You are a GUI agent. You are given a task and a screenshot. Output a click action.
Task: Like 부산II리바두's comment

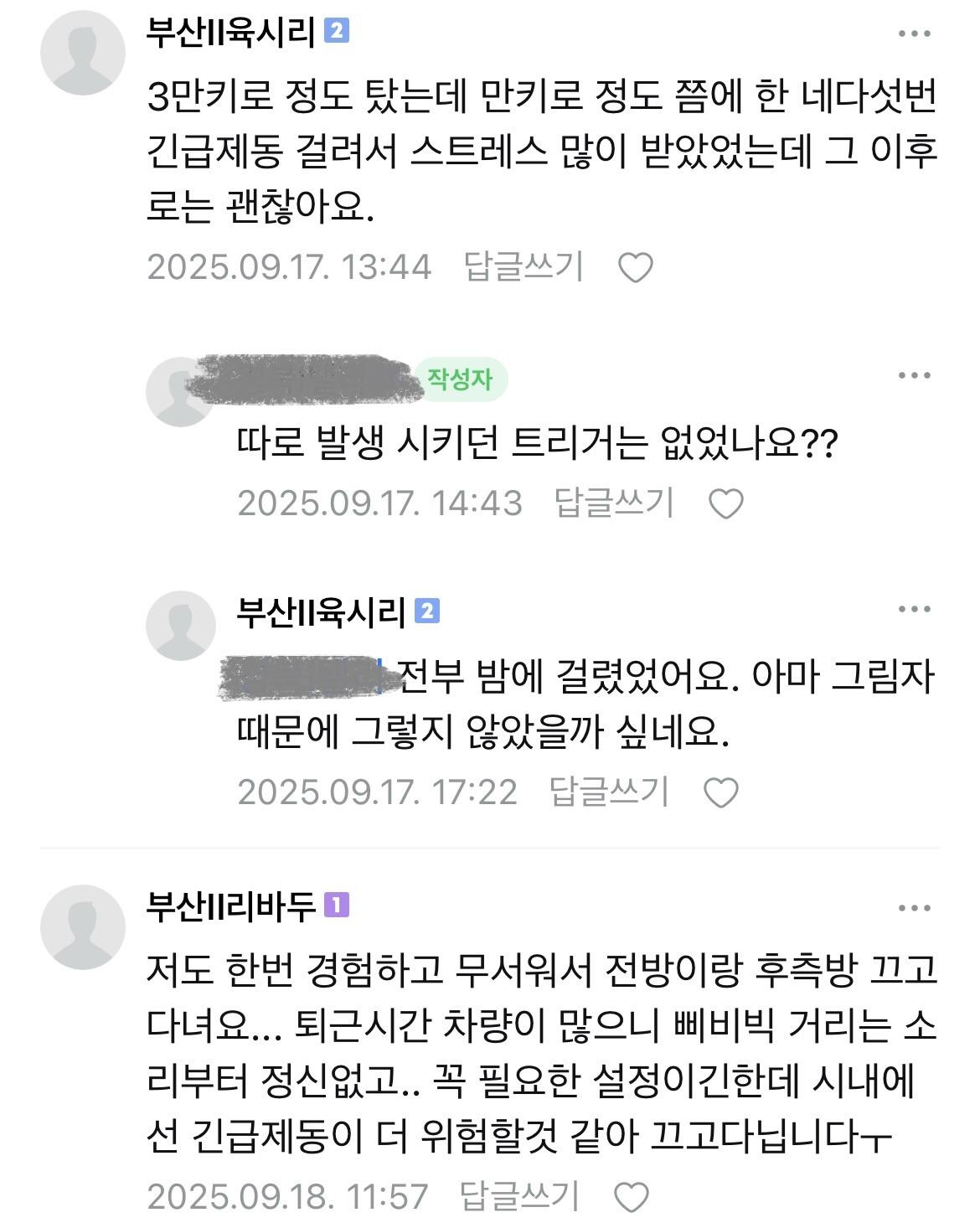tap(632, 1197)
